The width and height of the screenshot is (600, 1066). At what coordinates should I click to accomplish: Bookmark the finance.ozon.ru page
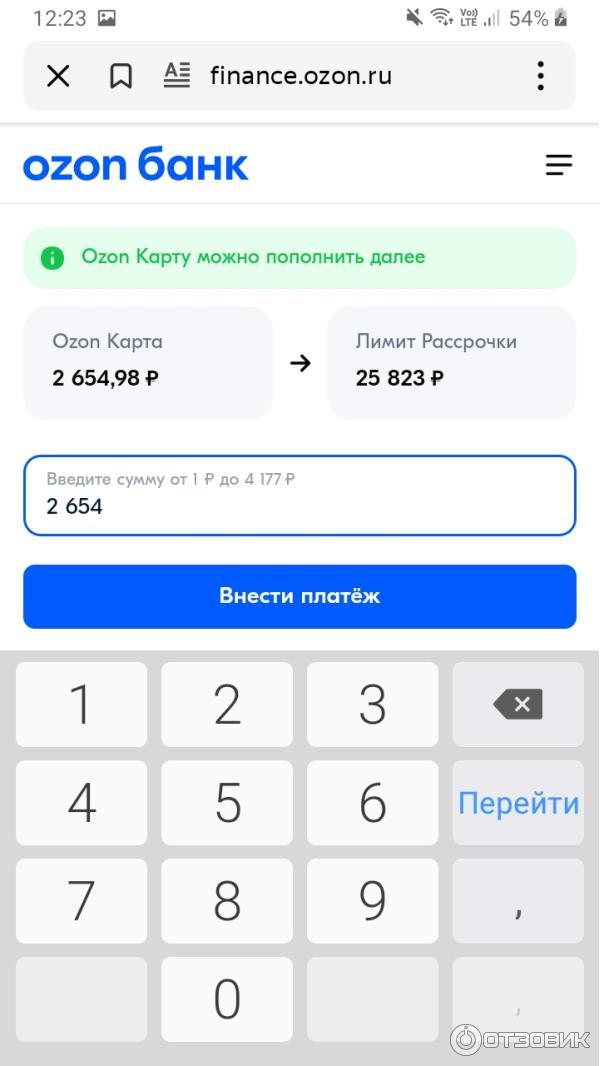point(121,76)
